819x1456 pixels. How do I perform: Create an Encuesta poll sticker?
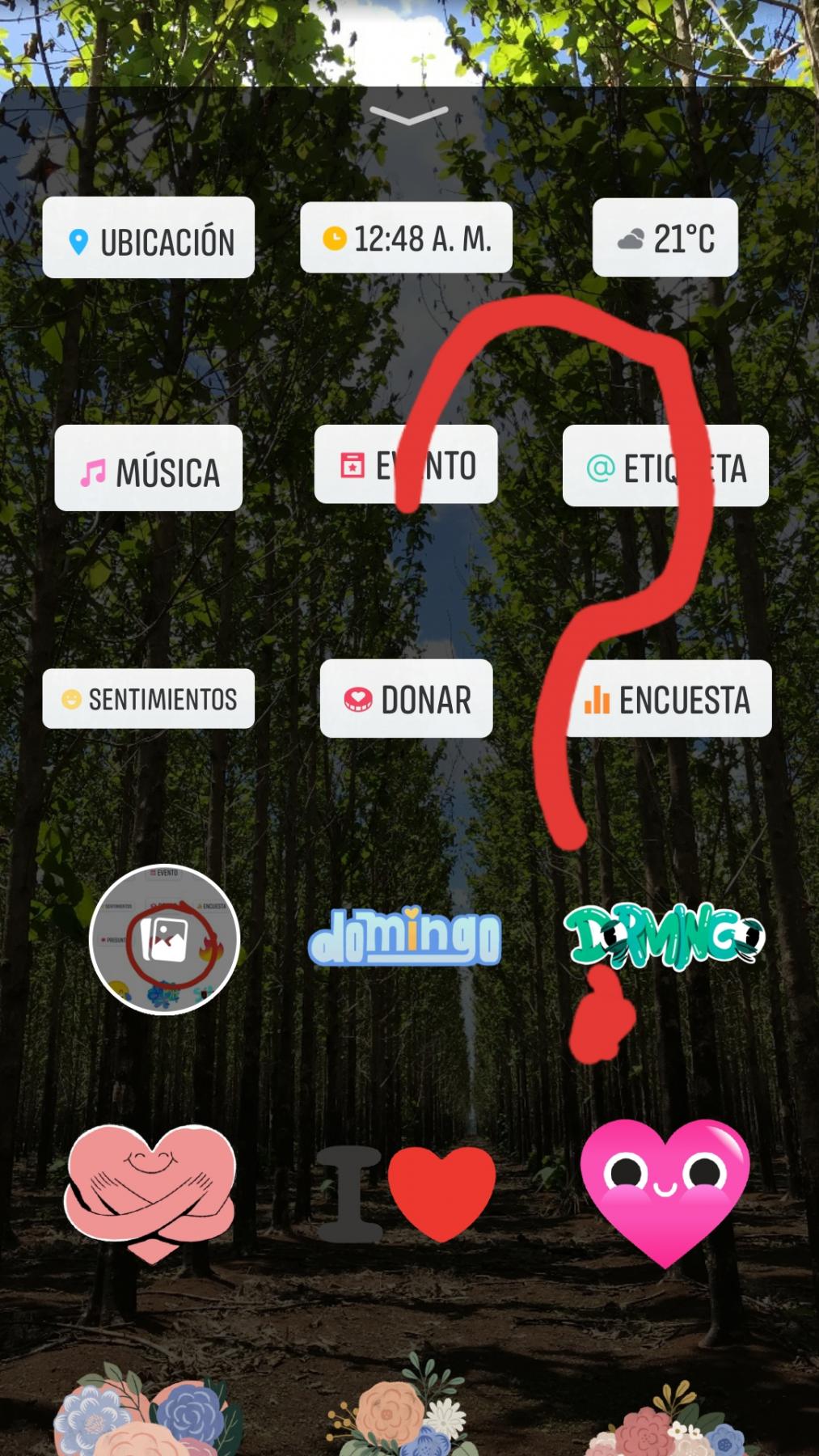pyautogui.click(x=669, y=699)
